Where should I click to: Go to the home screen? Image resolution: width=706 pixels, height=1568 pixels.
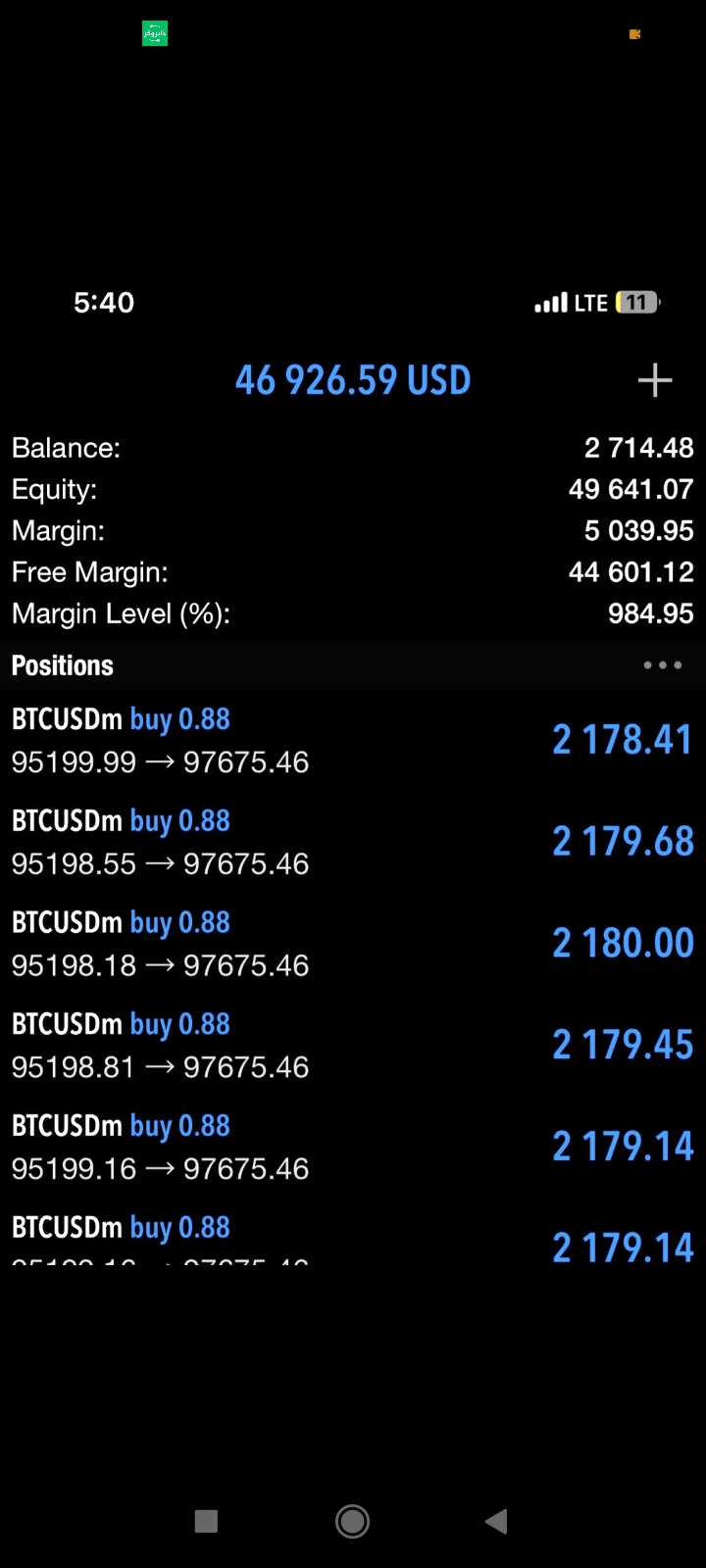click(x=353, y=1521)
